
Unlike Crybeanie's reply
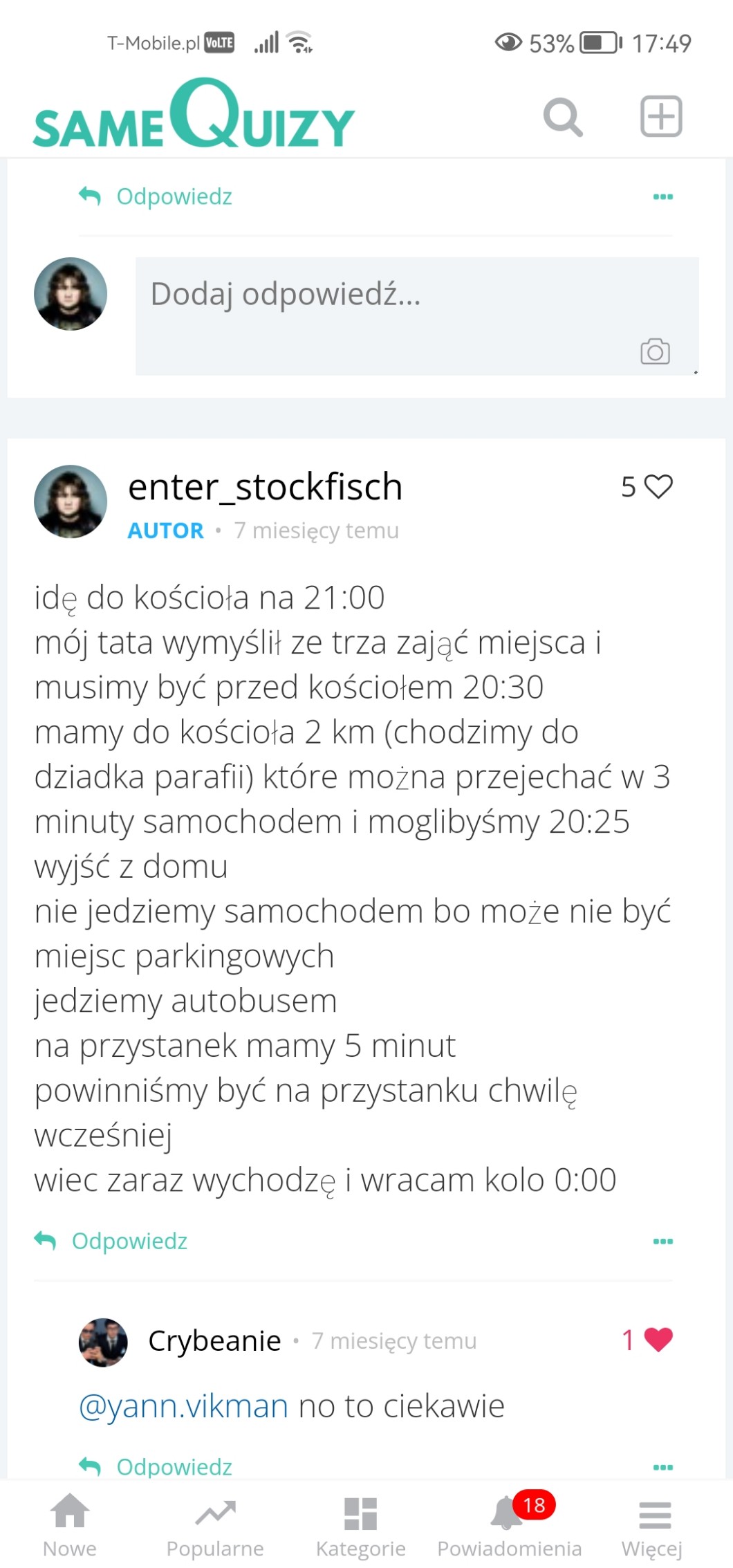657,1340
